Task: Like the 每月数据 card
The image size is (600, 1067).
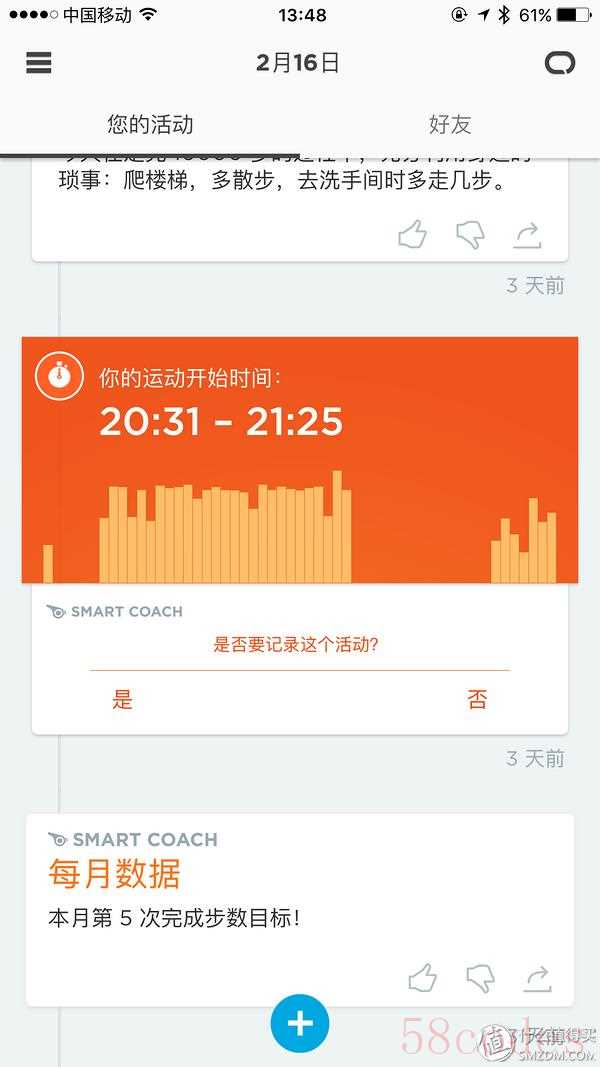Action: coord(422,978)
